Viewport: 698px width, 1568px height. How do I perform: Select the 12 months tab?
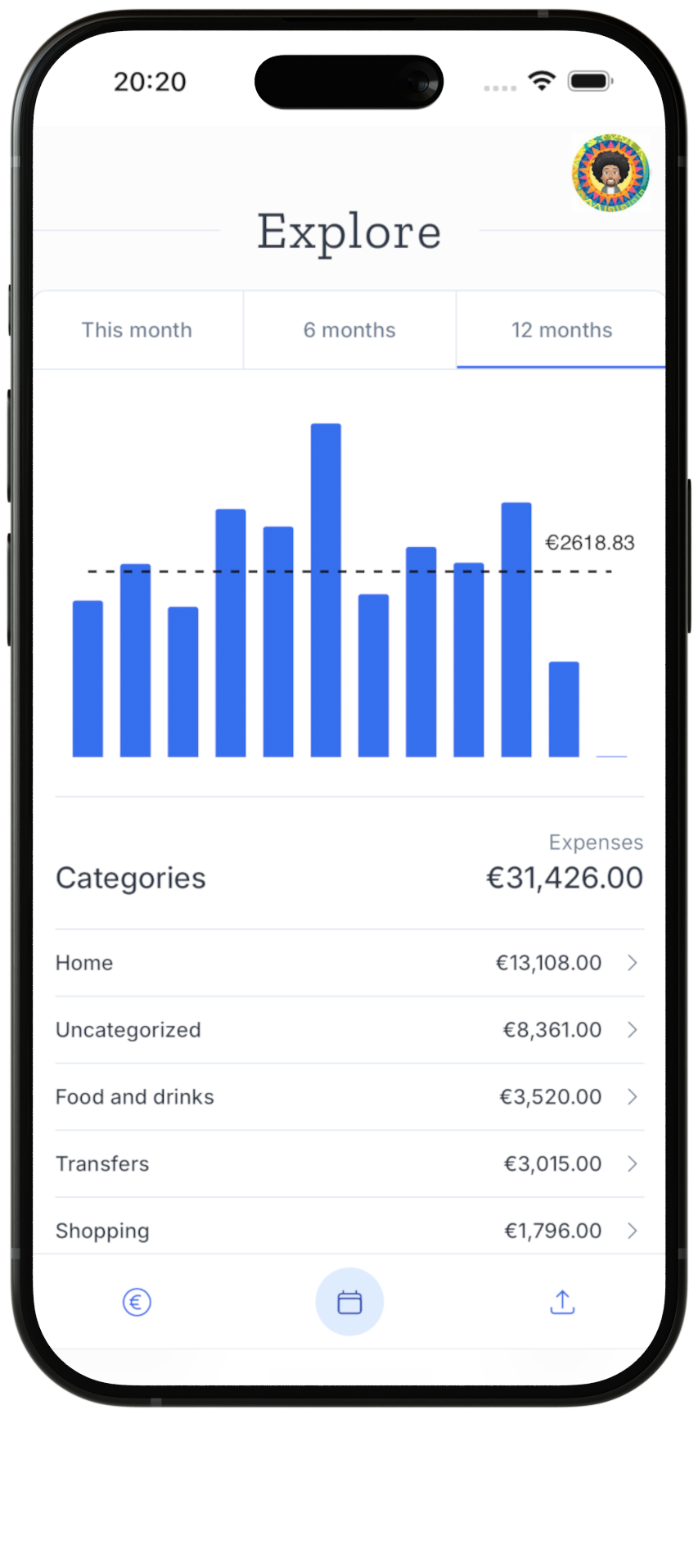561,330
